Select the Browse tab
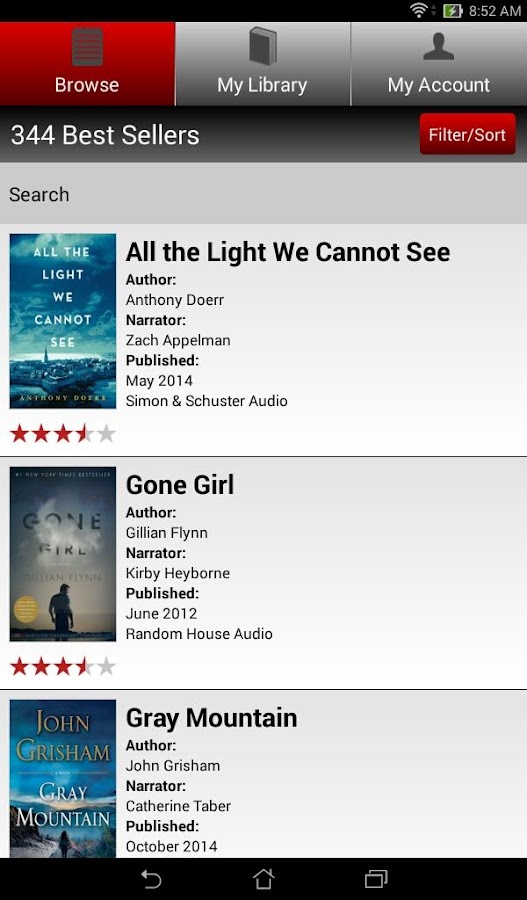527x900 pixels. (87, 64)
